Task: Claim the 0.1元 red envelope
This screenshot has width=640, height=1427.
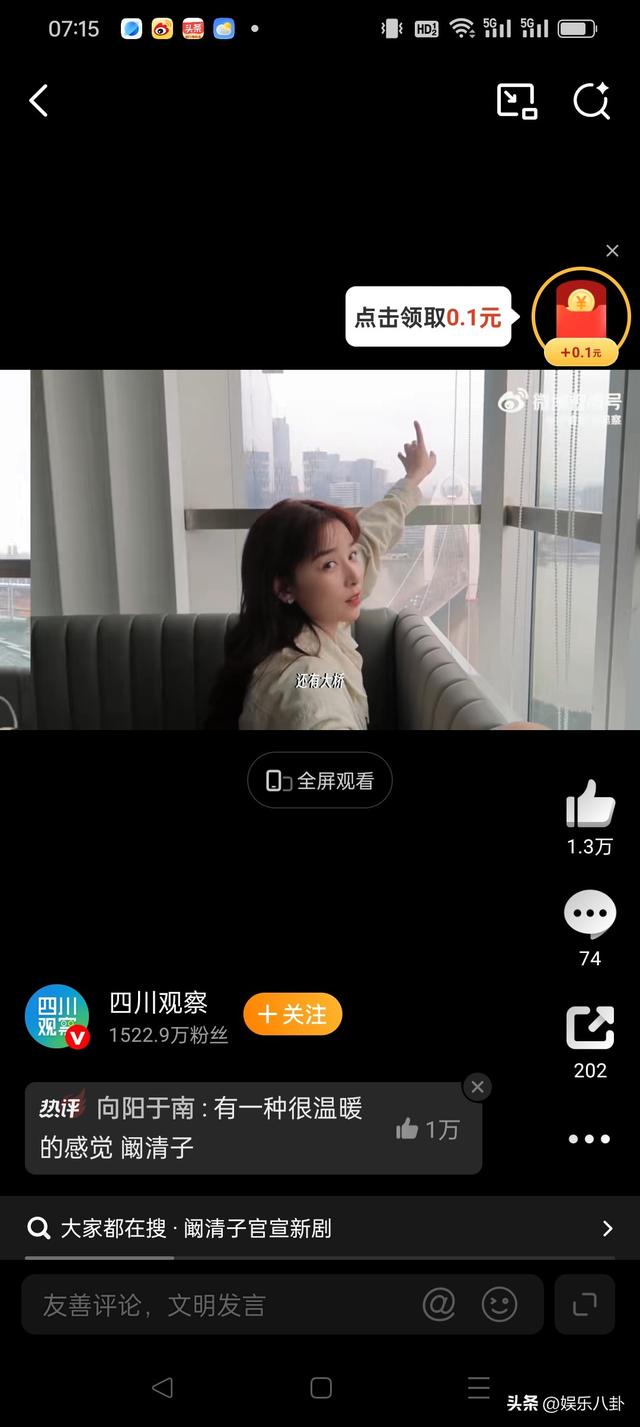Action: (x=580, y=317)
